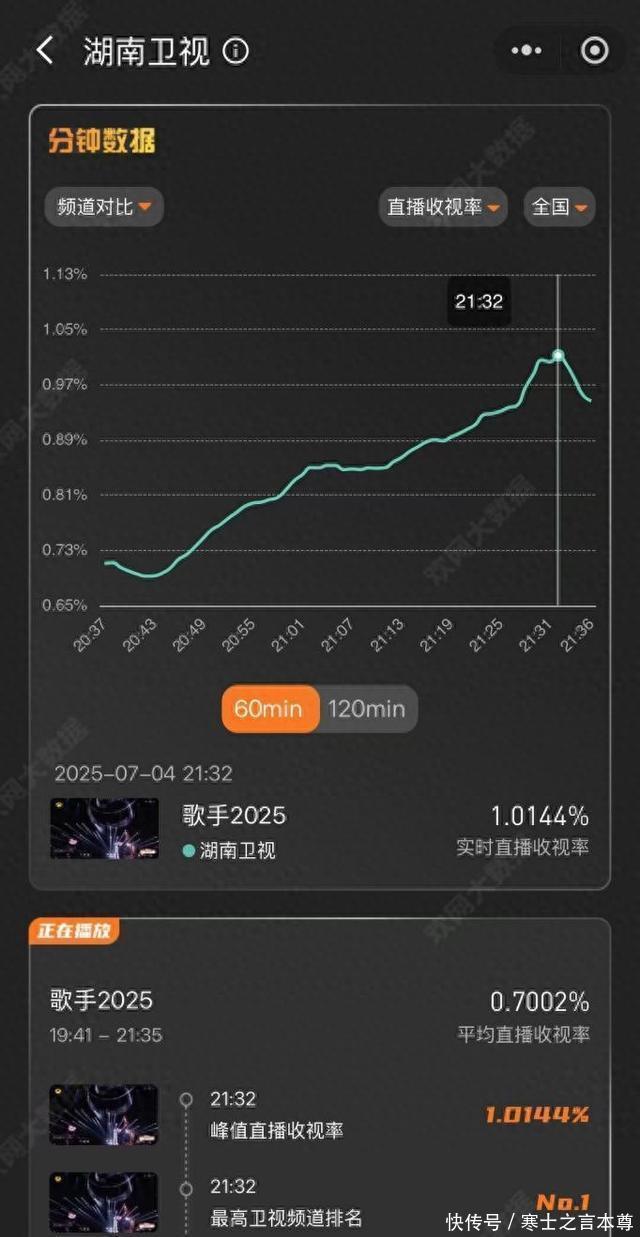
Task: Open the mini program three-dot menu
Action: [x=526, y=51]
